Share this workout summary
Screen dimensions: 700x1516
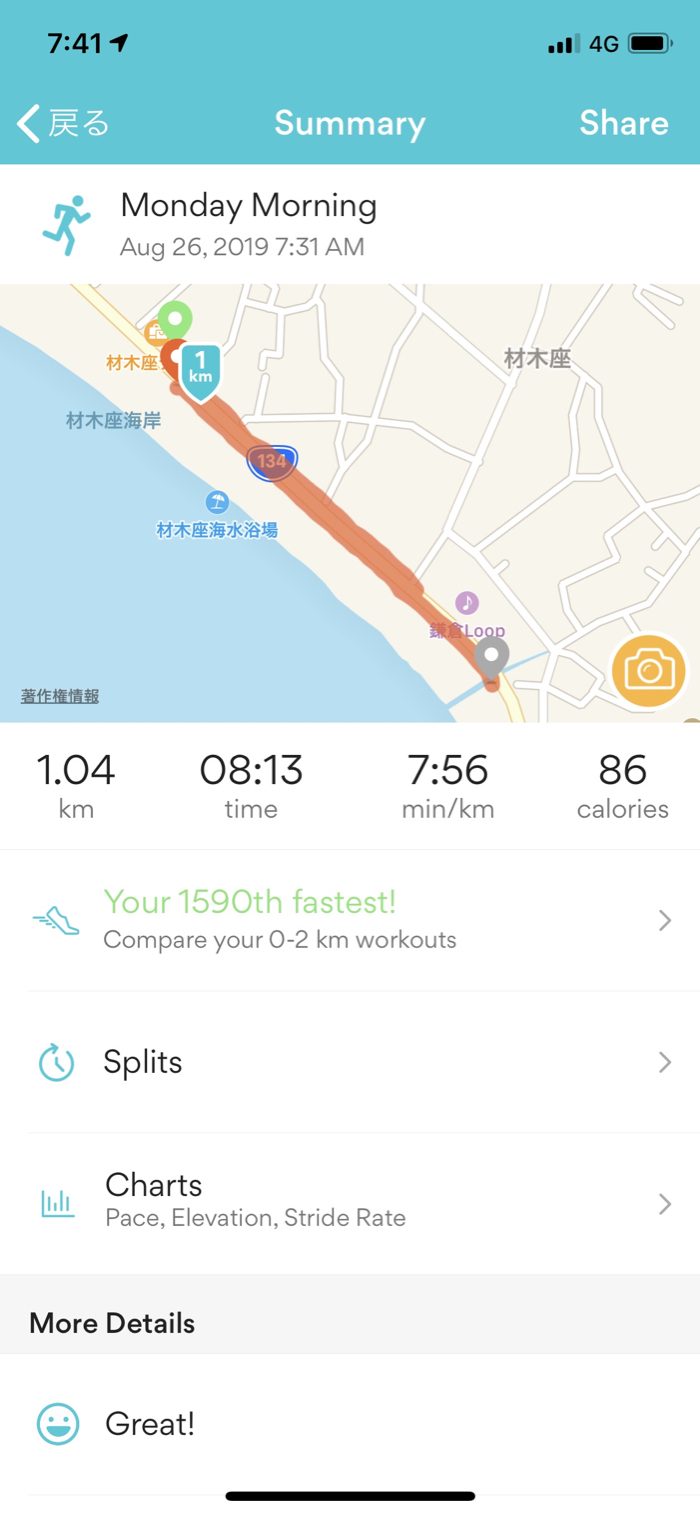(x=623, y=123)
